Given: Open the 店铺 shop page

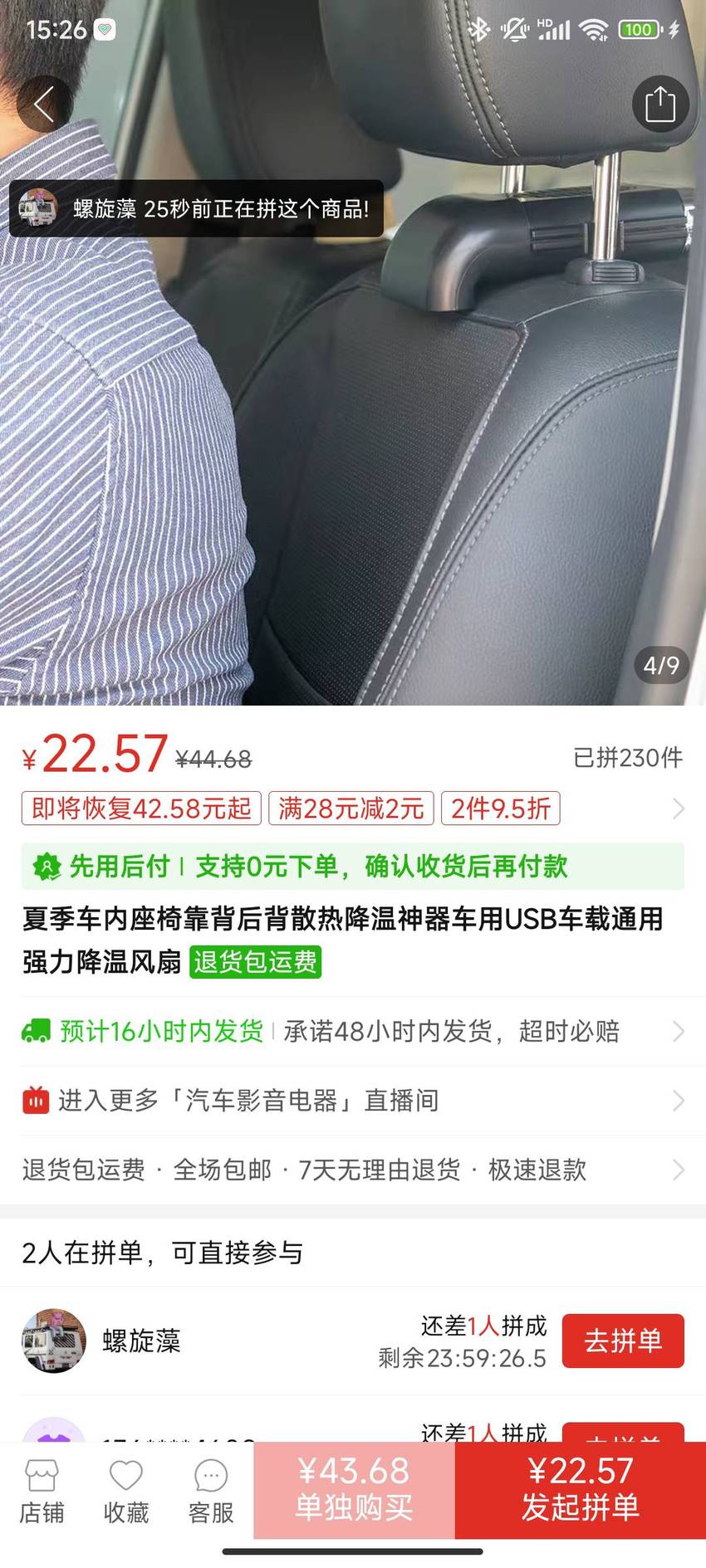Looking at the screenshot, I should click(42, 1492).
